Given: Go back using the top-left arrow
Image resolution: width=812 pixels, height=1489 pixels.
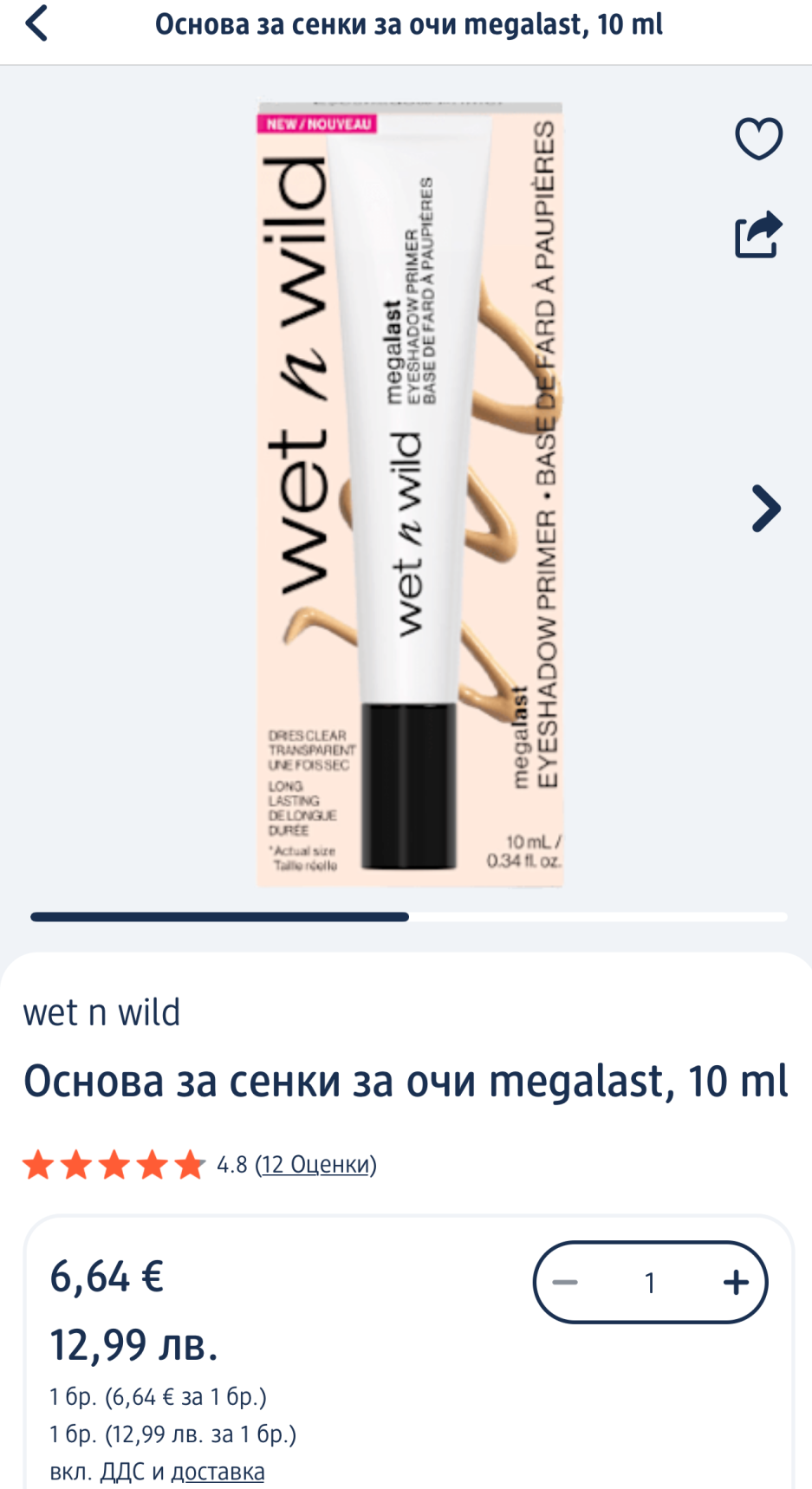Looking at the screenshot, I should (x=36, y=24).
